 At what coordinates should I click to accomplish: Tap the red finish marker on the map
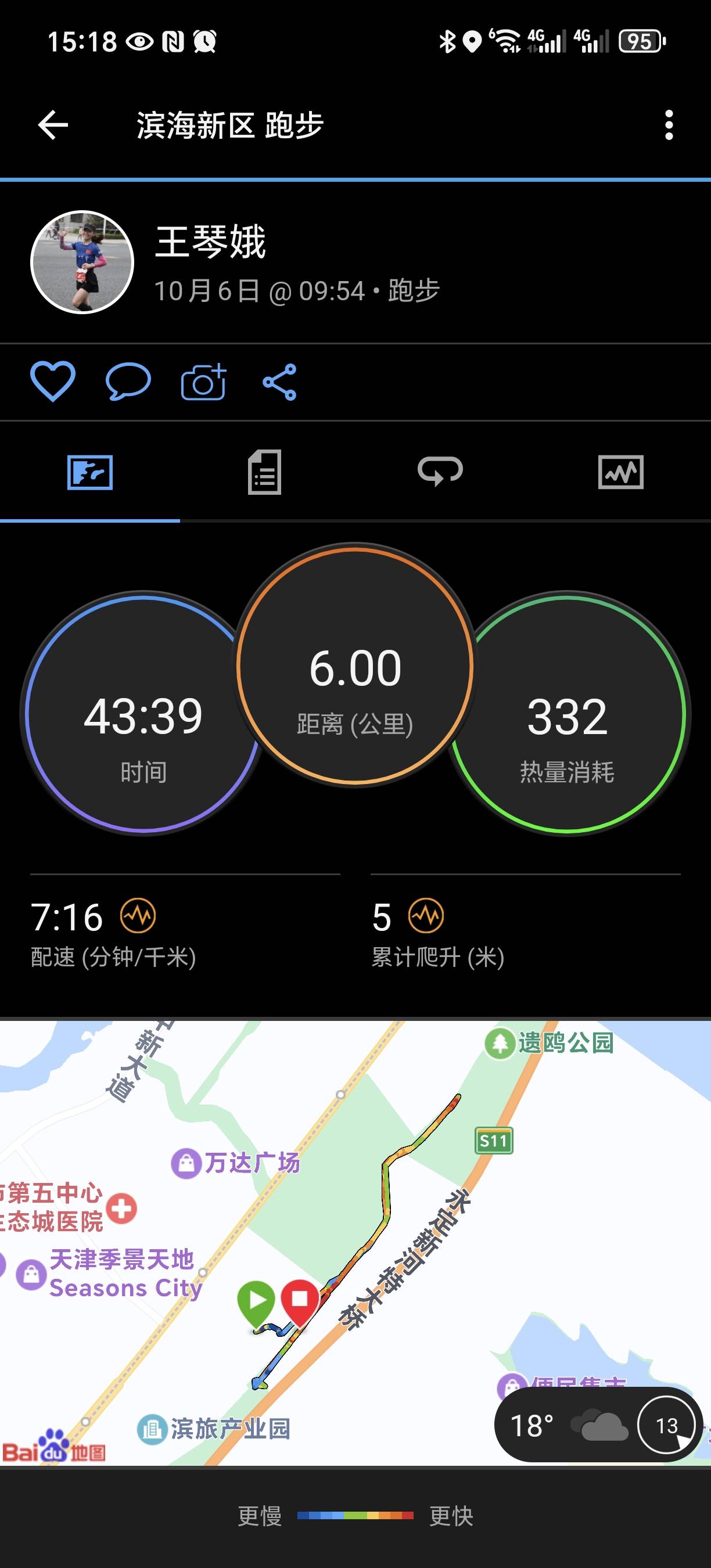coord(300,1299)
